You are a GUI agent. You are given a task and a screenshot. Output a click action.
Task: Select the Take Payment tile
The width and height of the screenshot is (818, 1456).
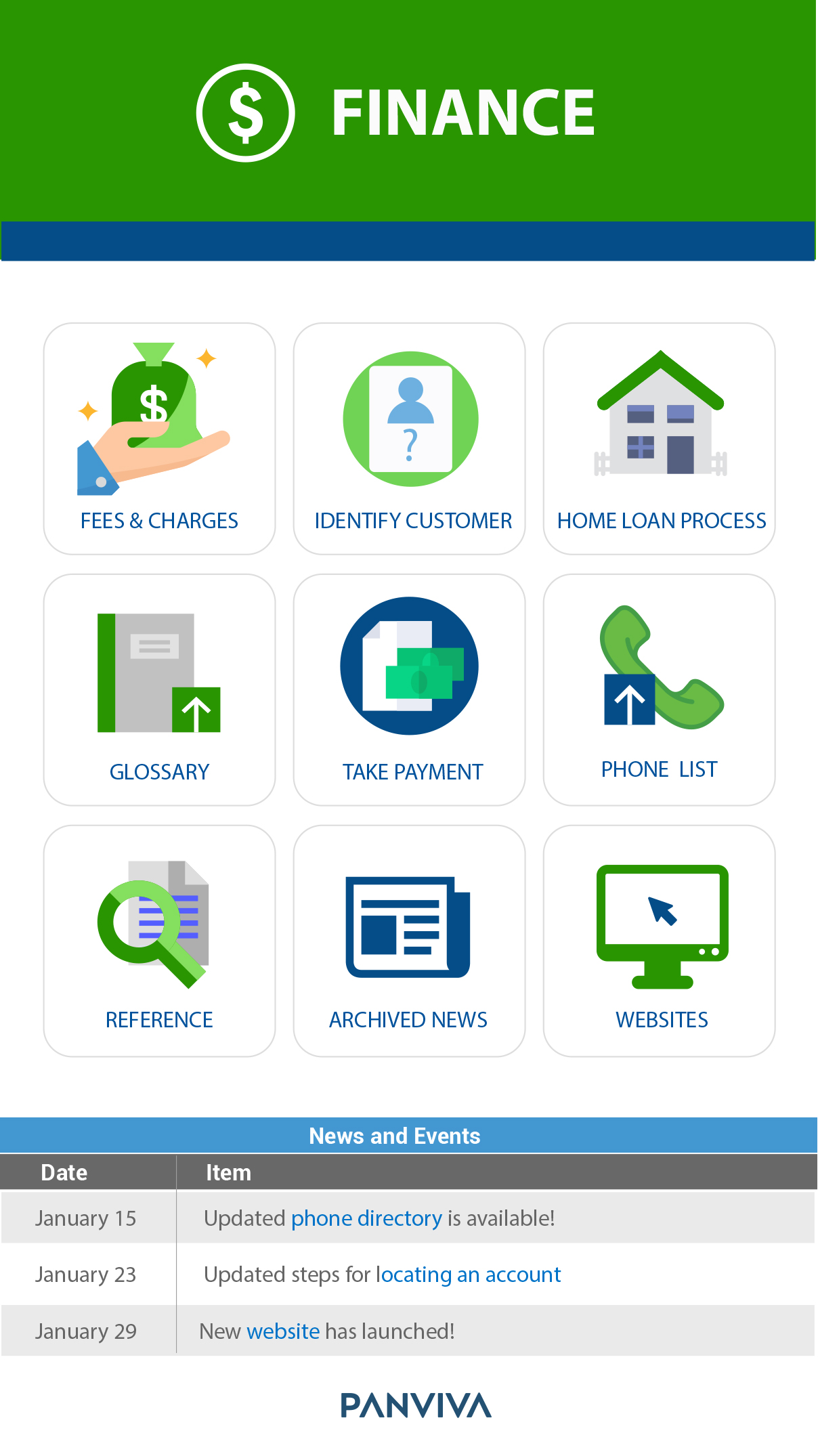point(409,689)
